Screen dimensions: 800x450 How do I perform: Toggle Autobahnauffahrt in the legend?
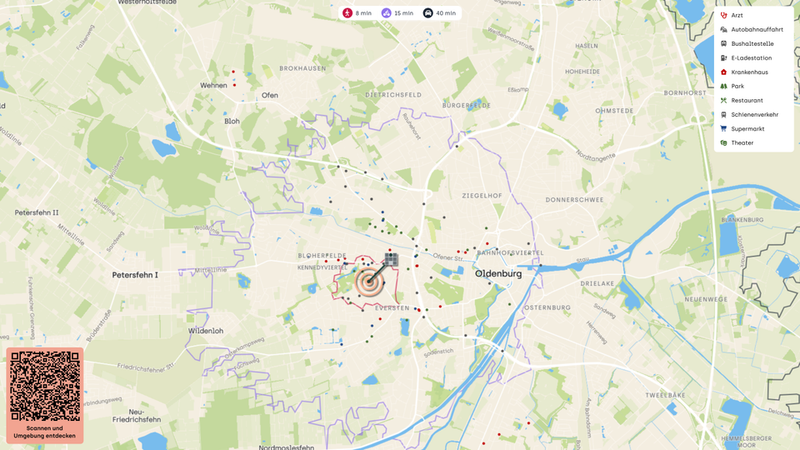(x=756, y=30)
